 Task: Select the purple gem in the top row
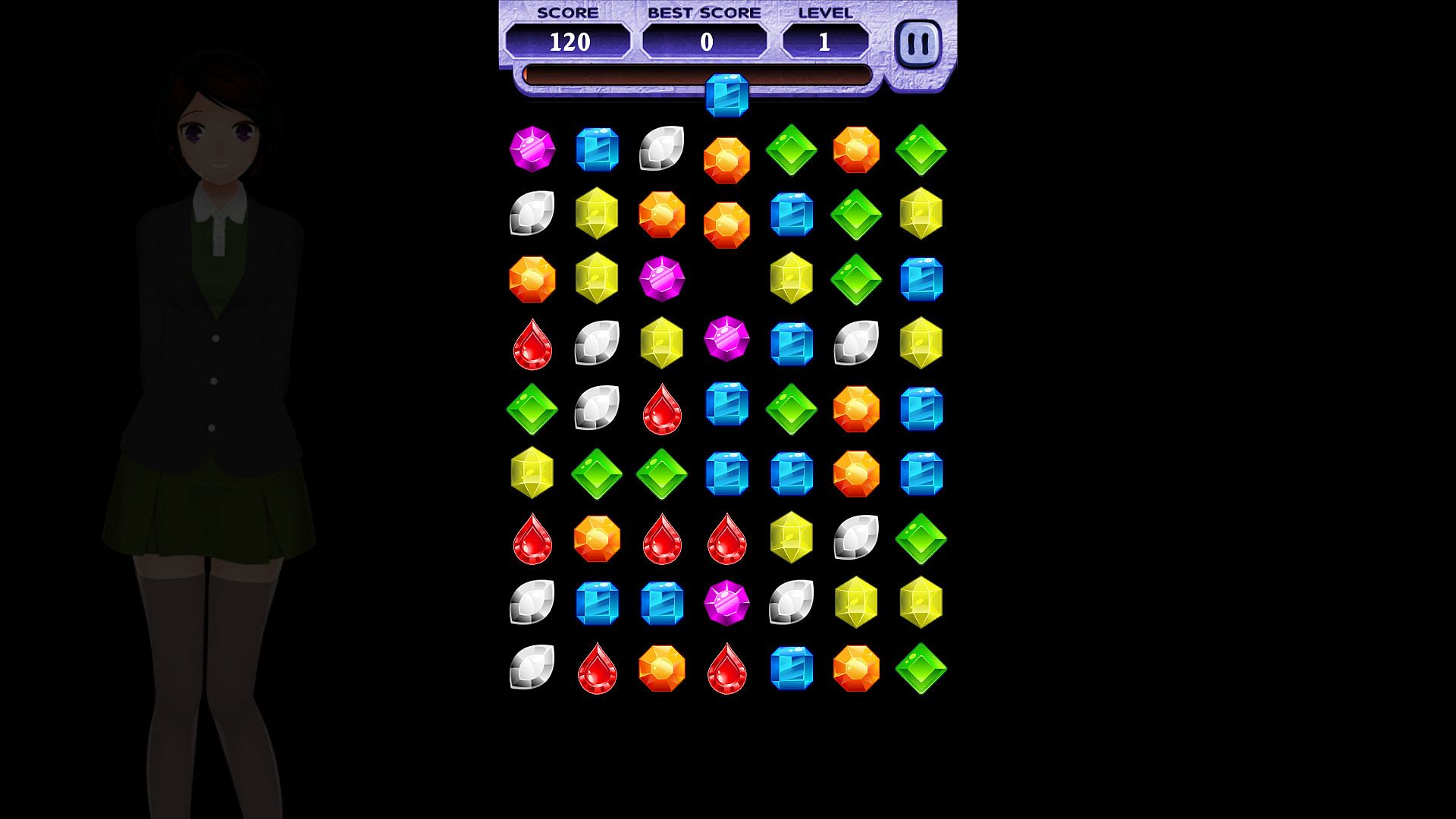tap(532, 149)
